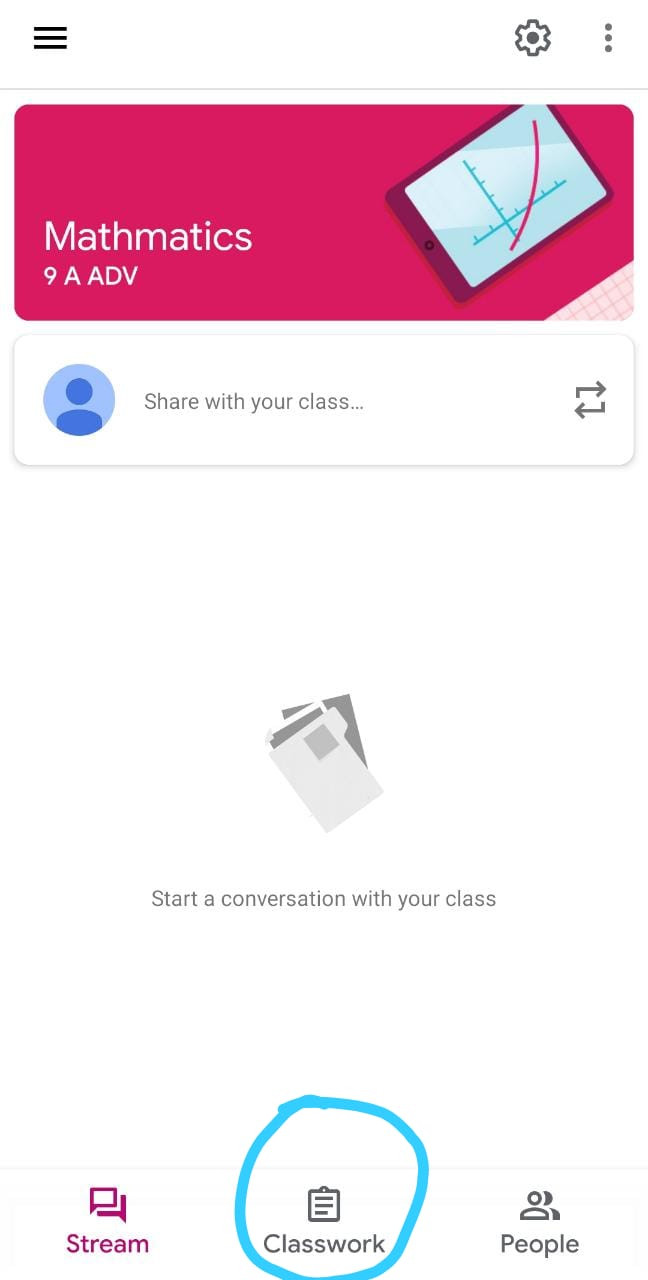This screenshot has width=648, height=1280.
Task: Tap Share with your class field
Action: point(324,400)
